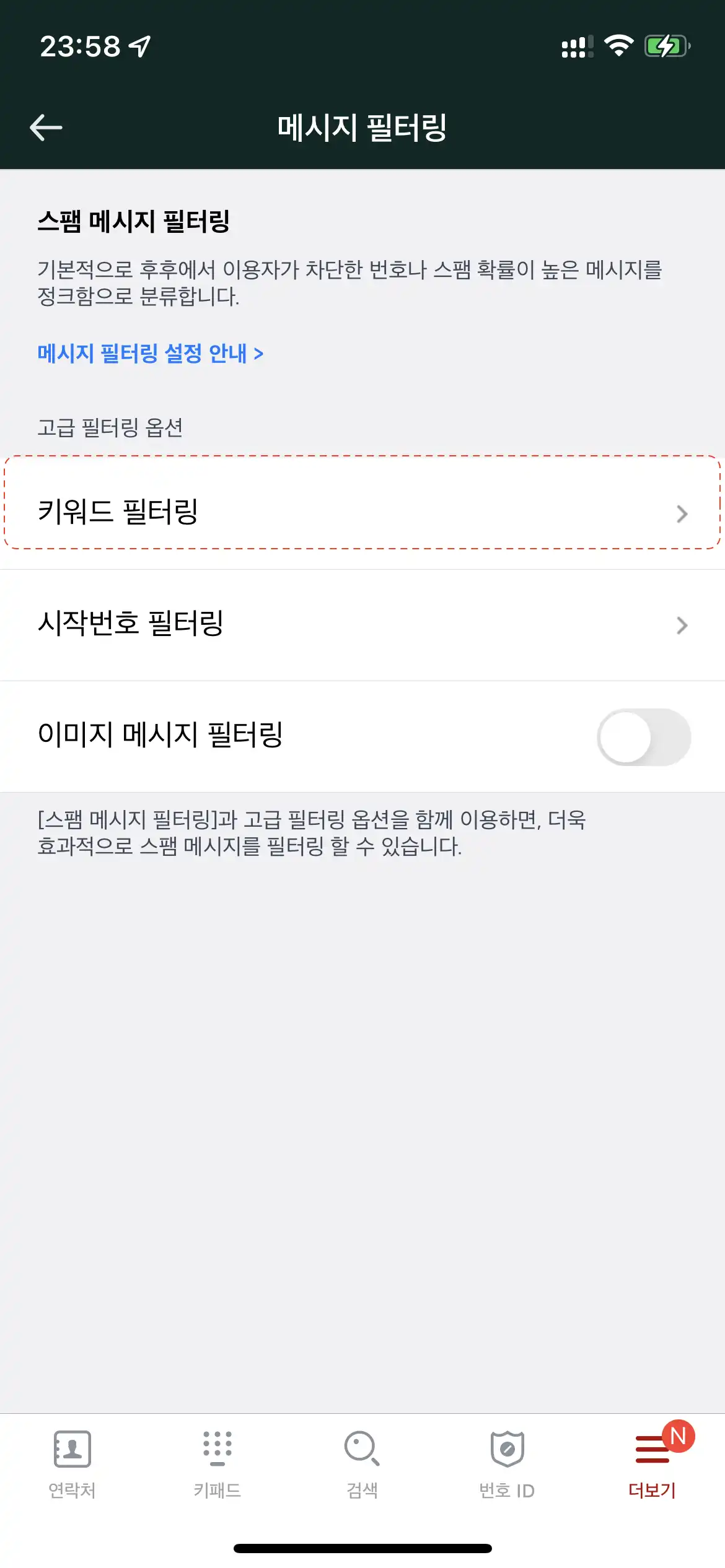Switch to the 검색 tab
The width and height of the screenshot is (725, 1568).
tap(362, 1461)
